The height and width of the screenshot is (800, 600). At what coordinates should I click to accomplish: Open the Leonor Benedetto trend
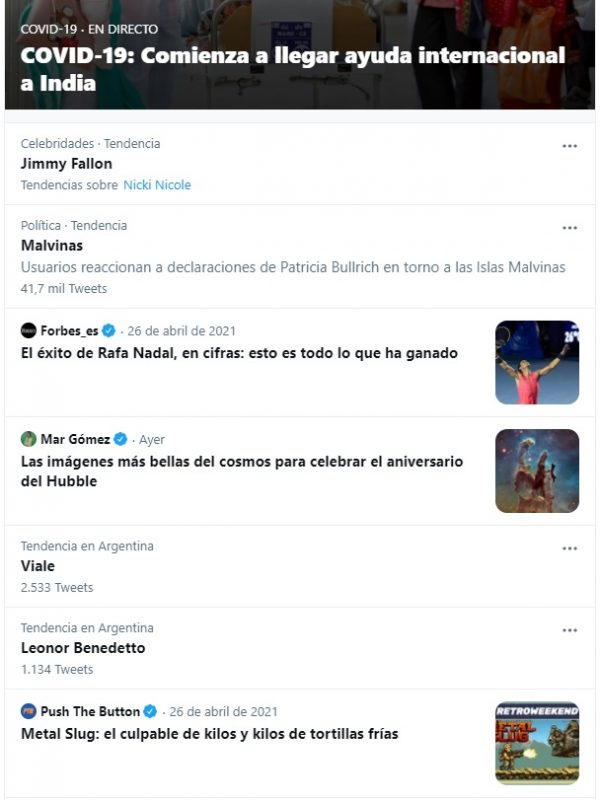pos(83,648)
